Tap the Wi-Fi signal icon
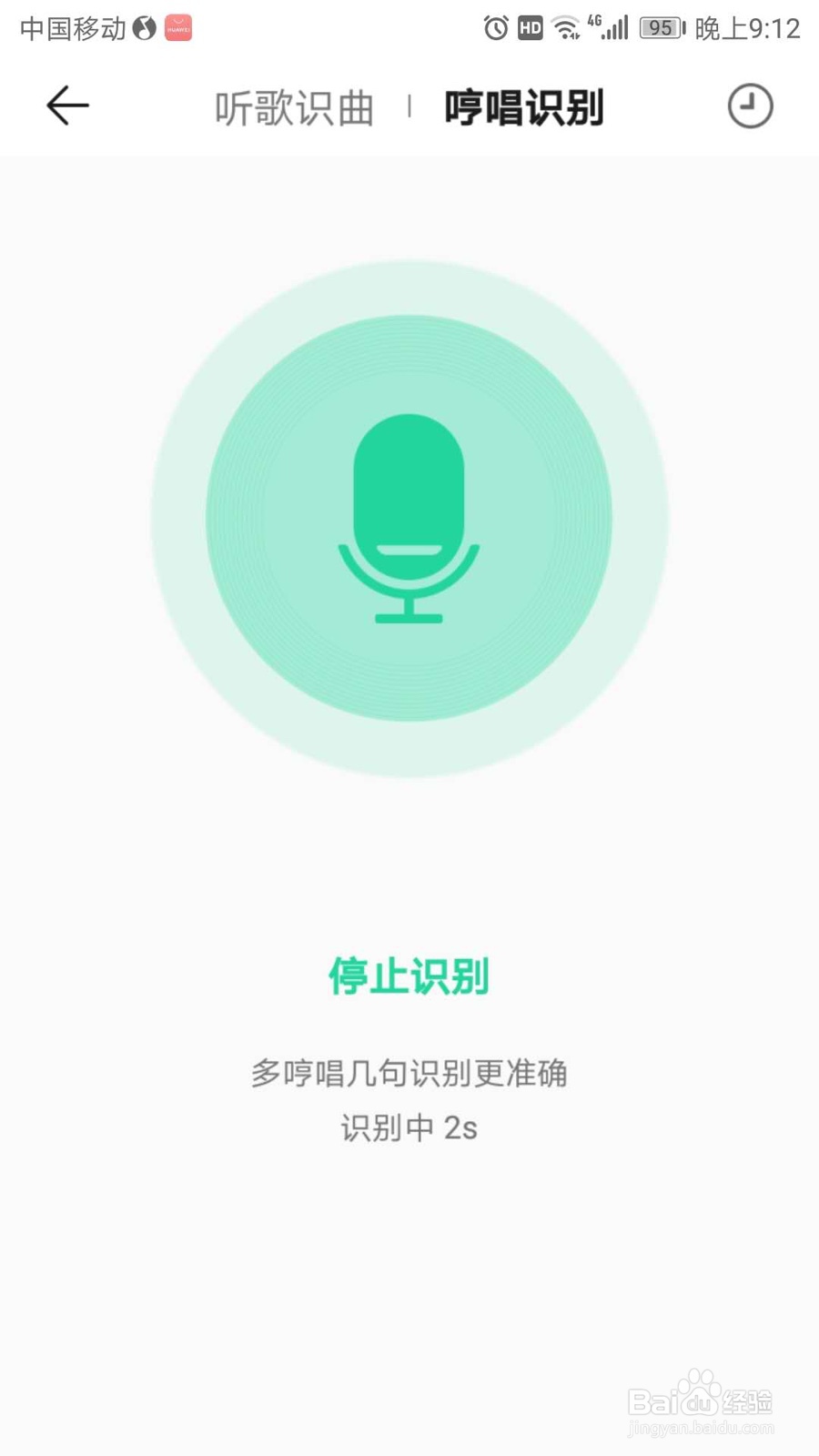Screen dimensions: 819x1456 (567, 28)
